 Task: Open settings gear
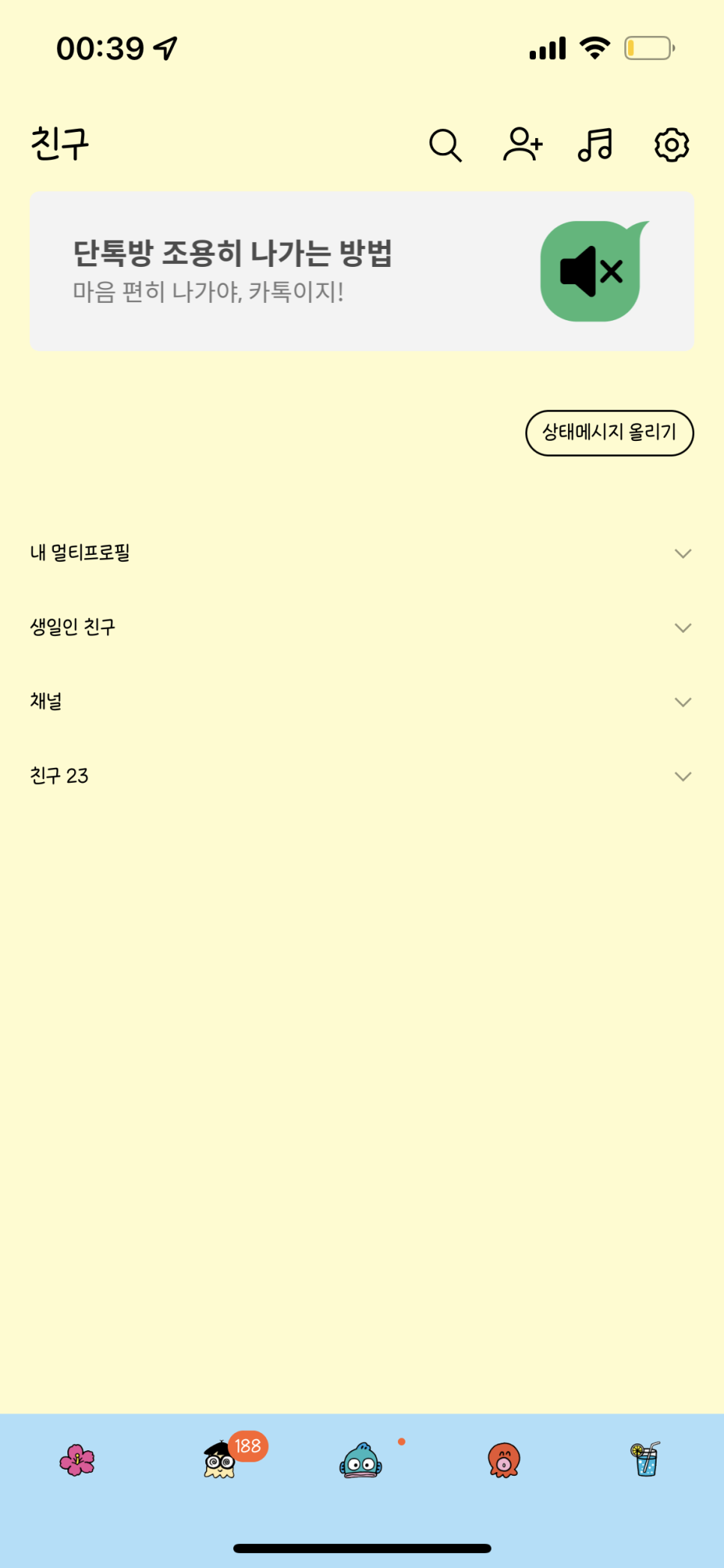[x=672, y=145]
